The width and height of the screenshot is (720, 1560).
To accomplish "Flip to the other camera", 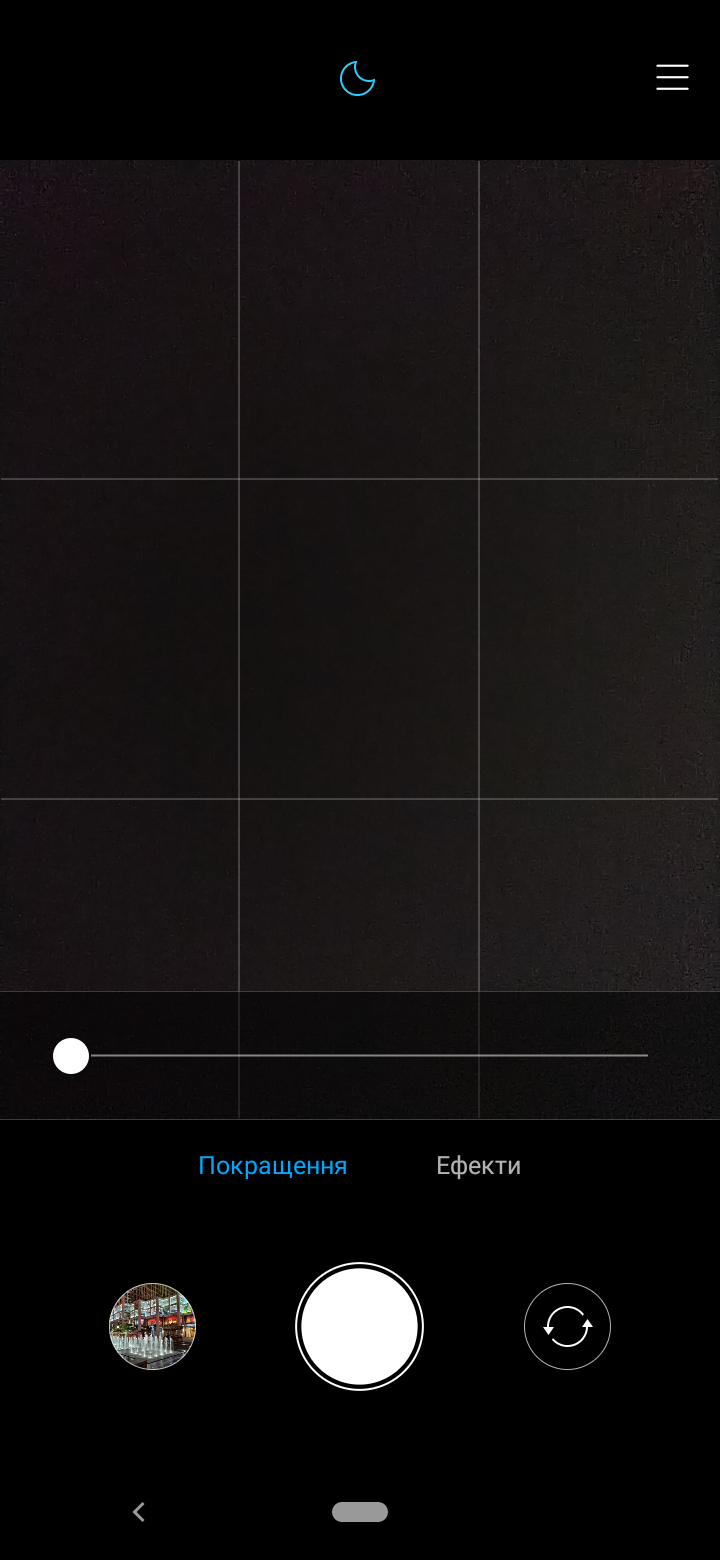I will pyautogui.click(x=567, y=1326).
